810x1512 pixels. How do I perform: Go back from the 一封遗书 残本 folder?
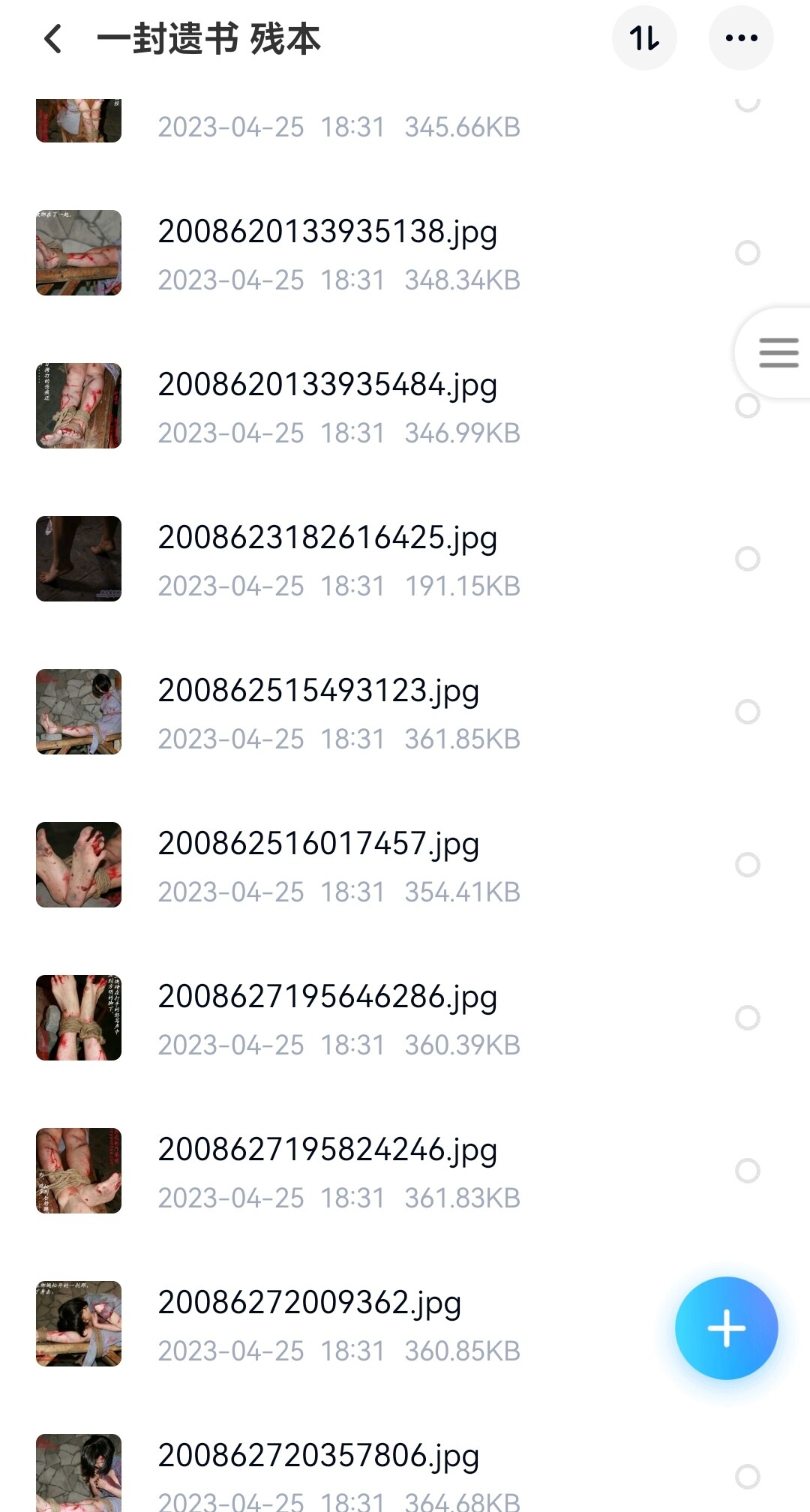point(52,38)
